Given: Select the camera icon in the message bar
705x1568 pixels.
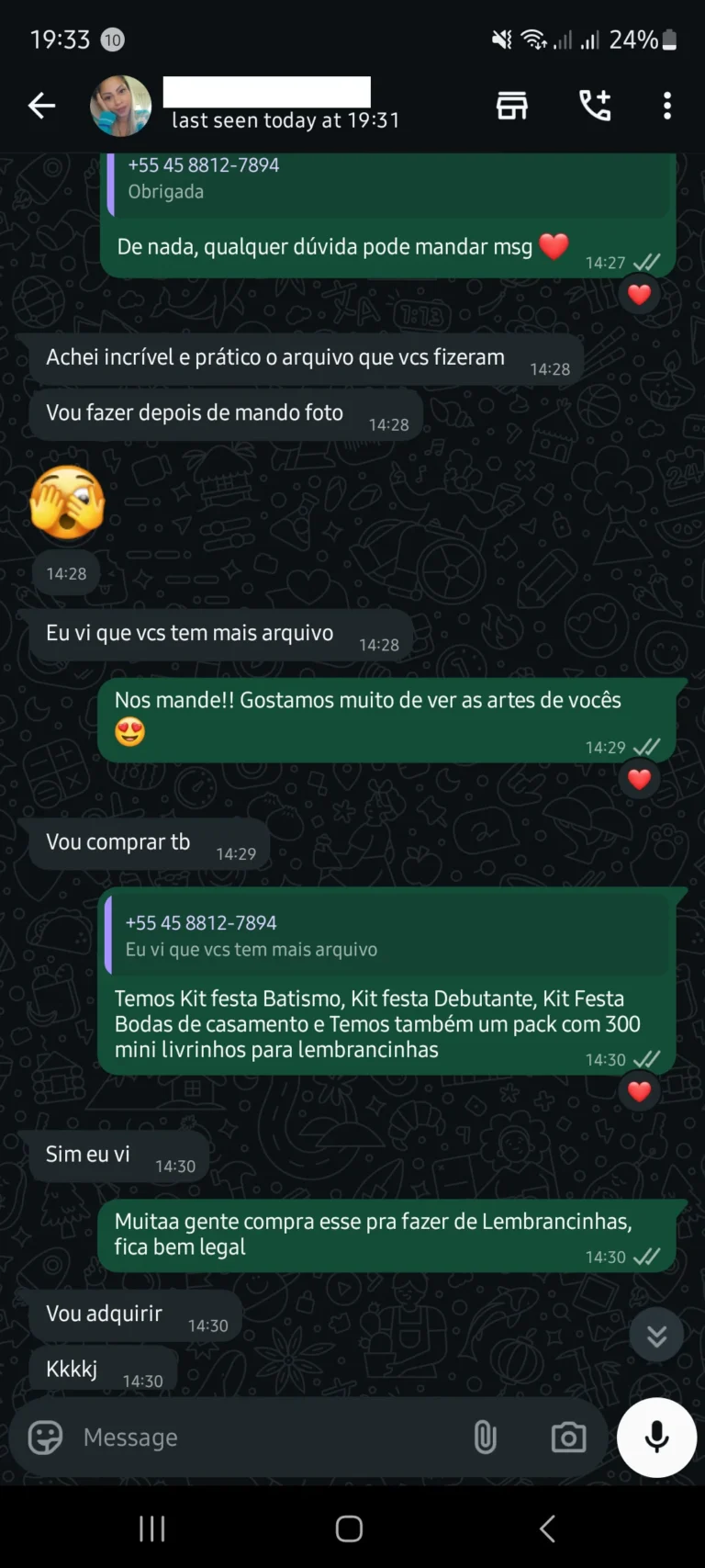Looking at the screenshot, I should (x=567, y=1437).
